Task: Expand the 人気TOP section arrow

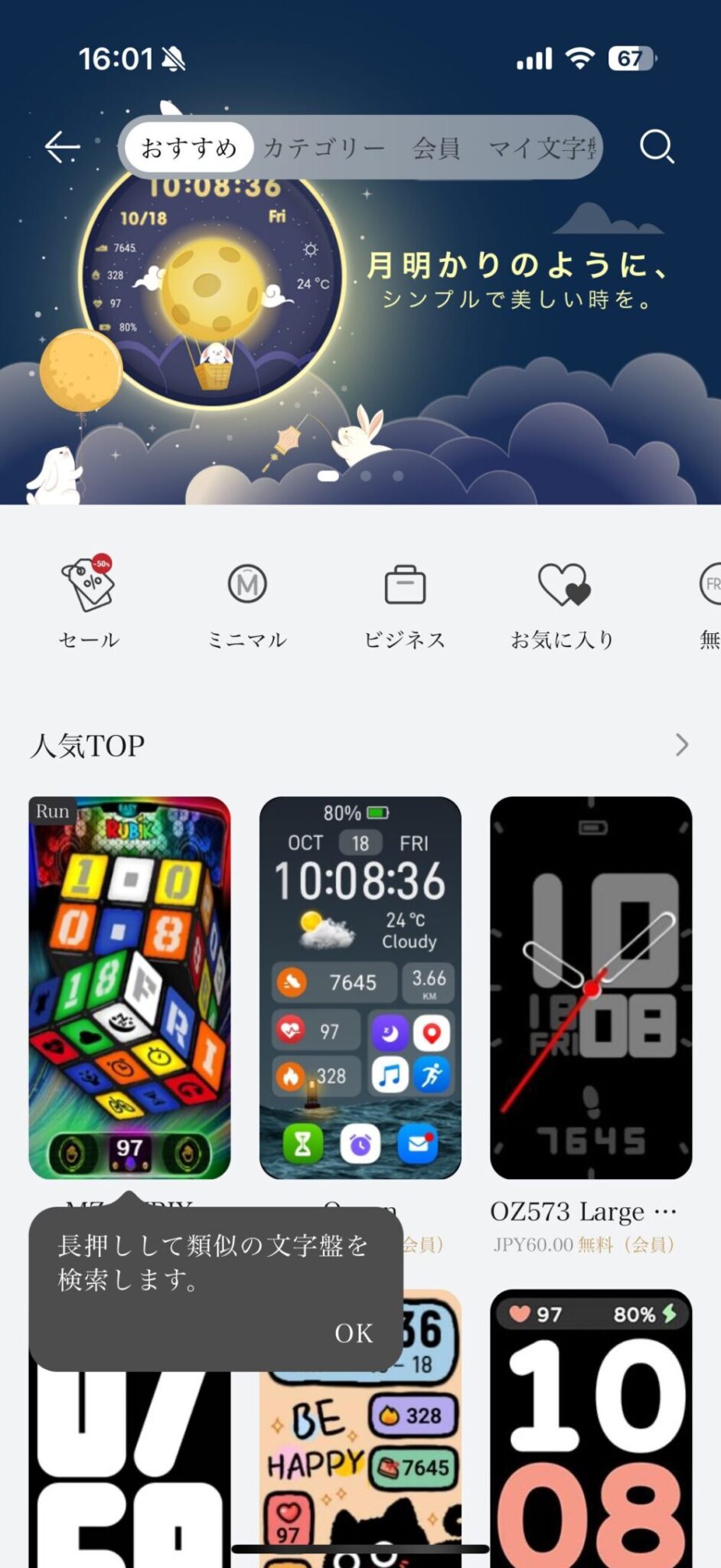Action: pos(681,745)
